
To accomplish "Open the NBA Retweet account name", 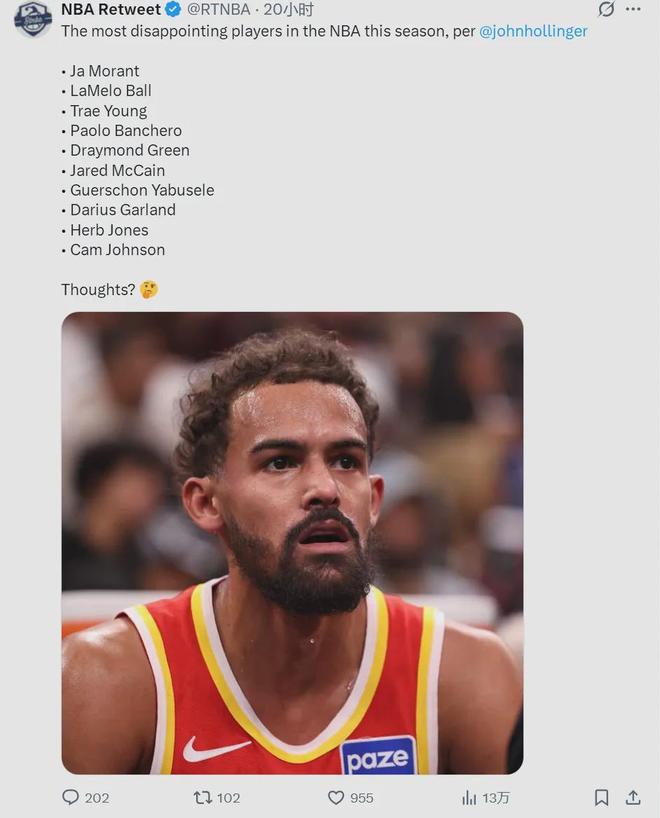I will coord(110,10).
